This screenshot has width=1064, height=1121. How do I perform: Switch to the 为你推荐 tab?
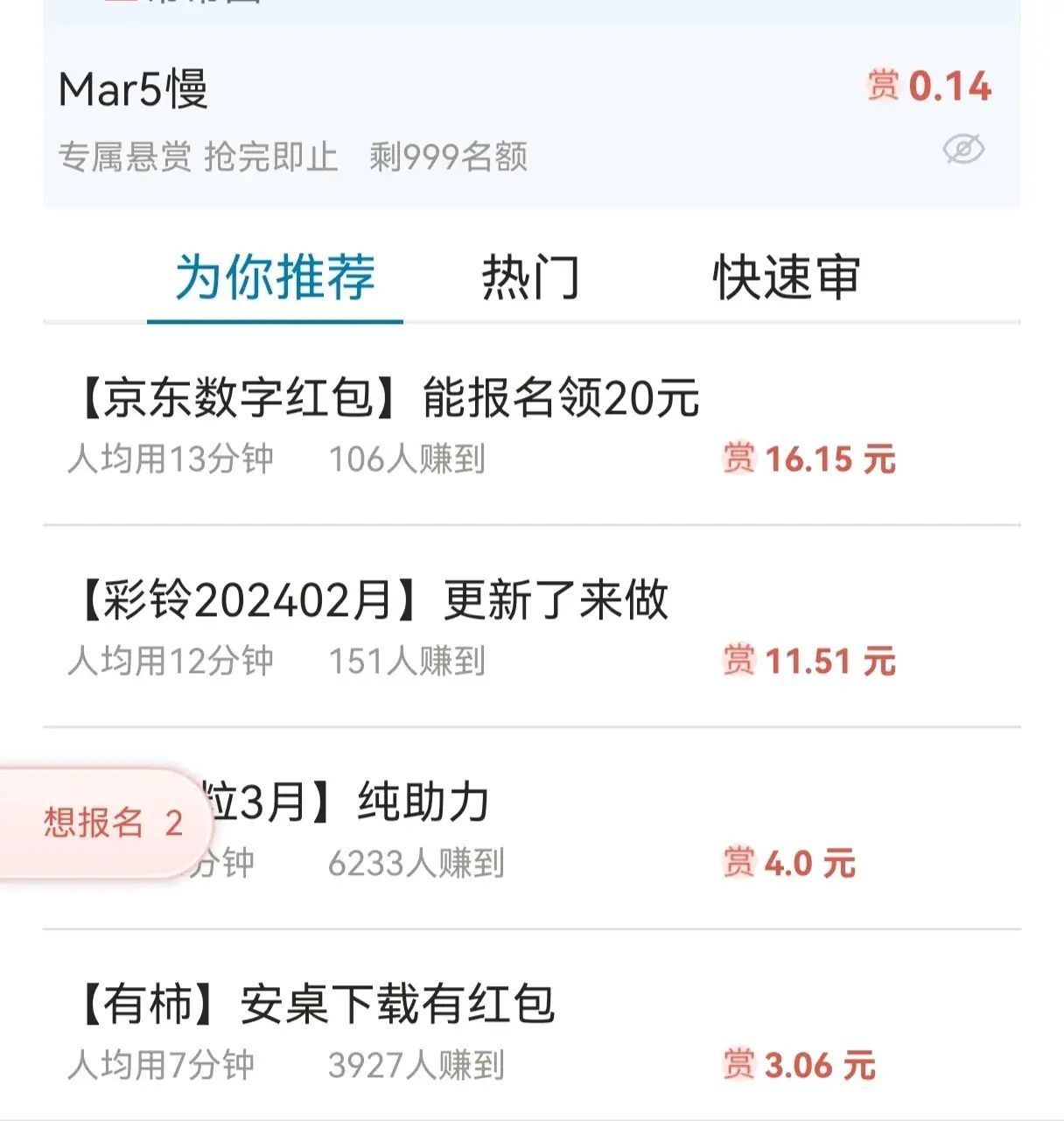click(275, 277)
